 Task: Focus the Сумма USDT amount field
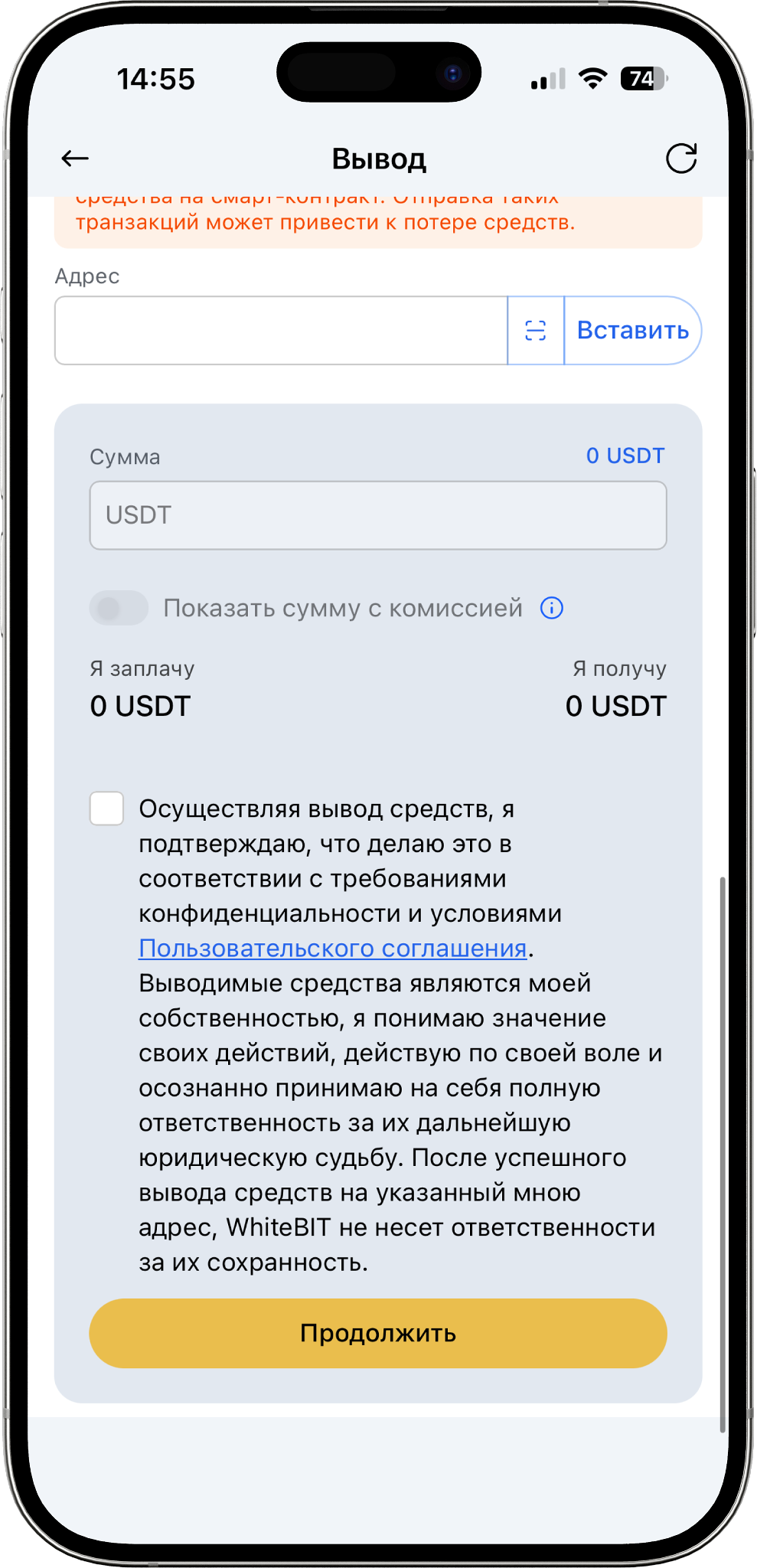pyautogui.click(x=378, y=515)
